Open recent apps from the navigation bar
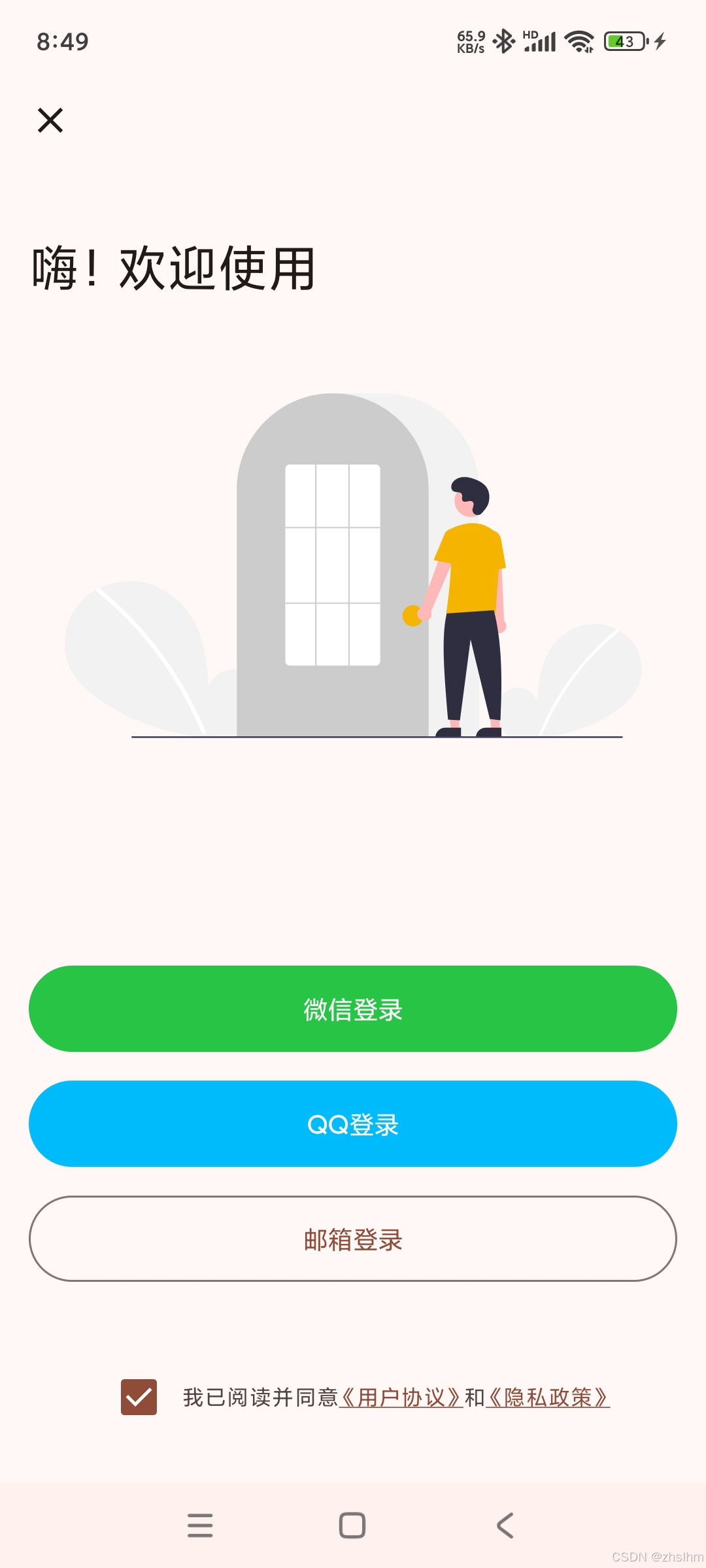This screenshot has height=1568, width=706. [x=200, y=1526]
